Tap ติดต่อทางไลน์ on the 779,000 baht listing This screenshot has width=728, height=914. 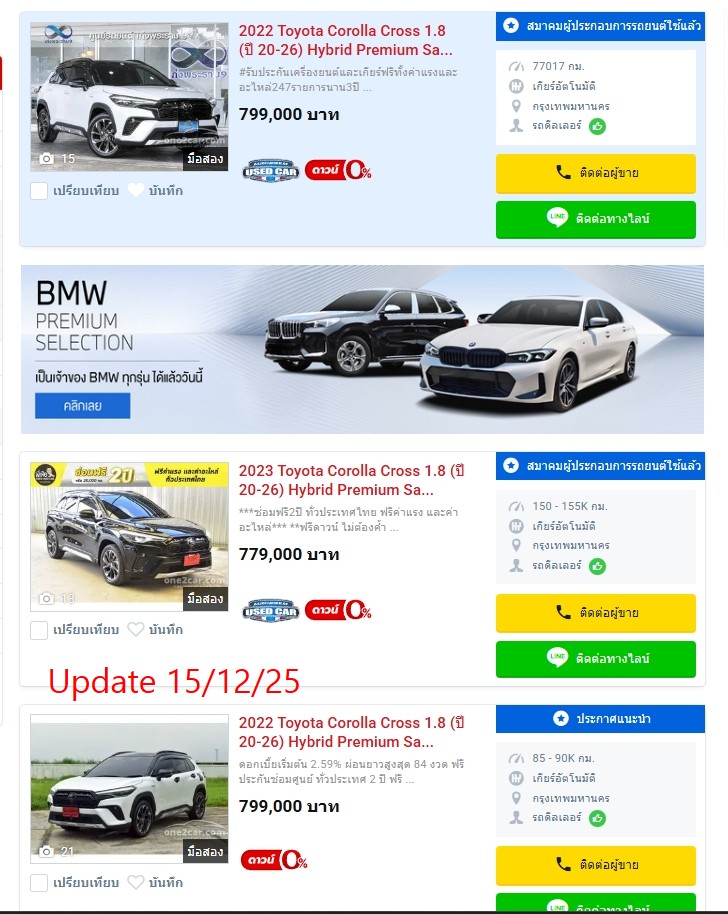595,658
